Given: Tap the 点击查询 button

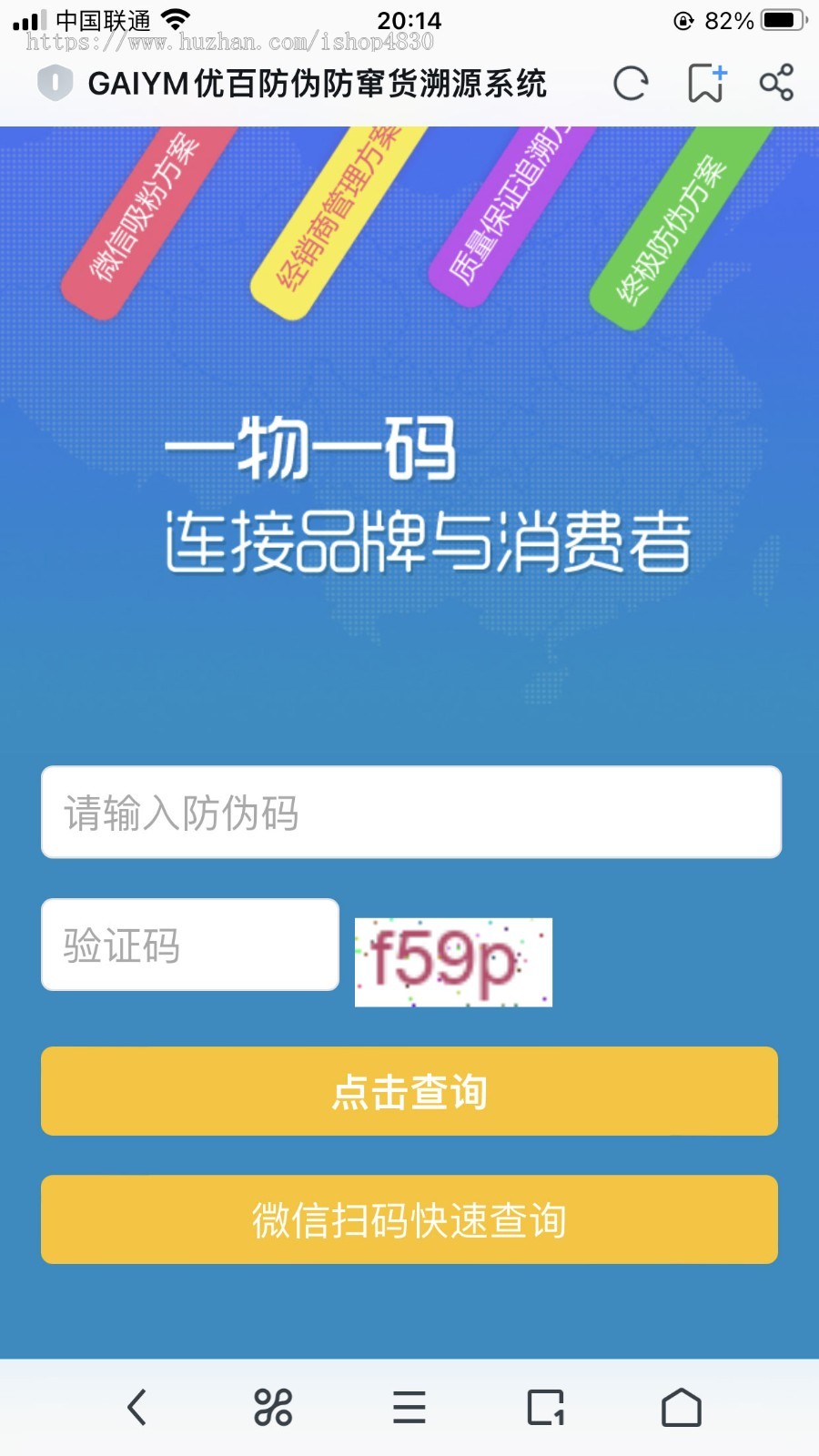Looking at the screenshot, I should coord(409,1091).
